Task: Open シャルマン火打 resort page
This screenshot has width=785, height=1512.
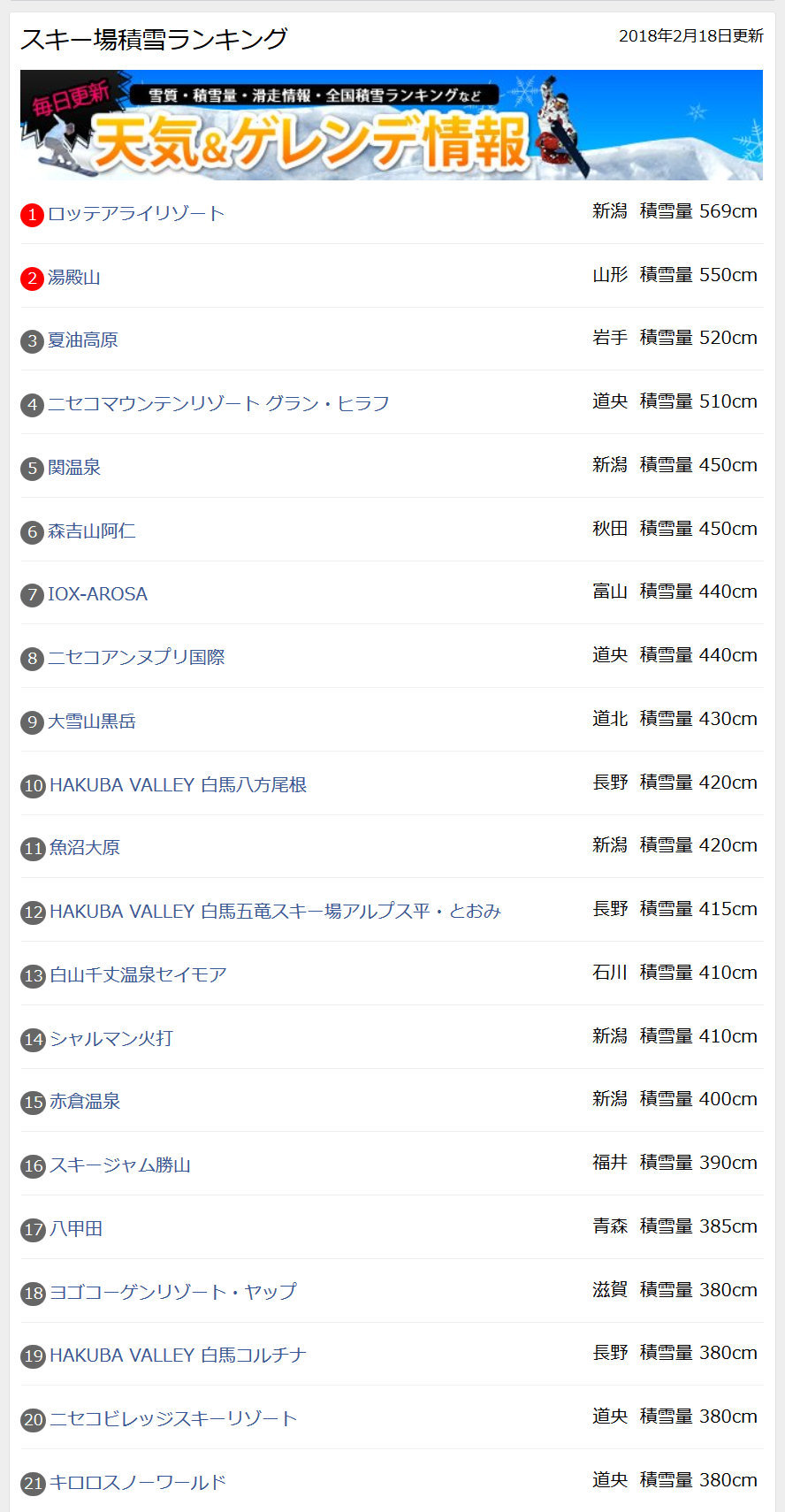Action: tap(111, 1038)
